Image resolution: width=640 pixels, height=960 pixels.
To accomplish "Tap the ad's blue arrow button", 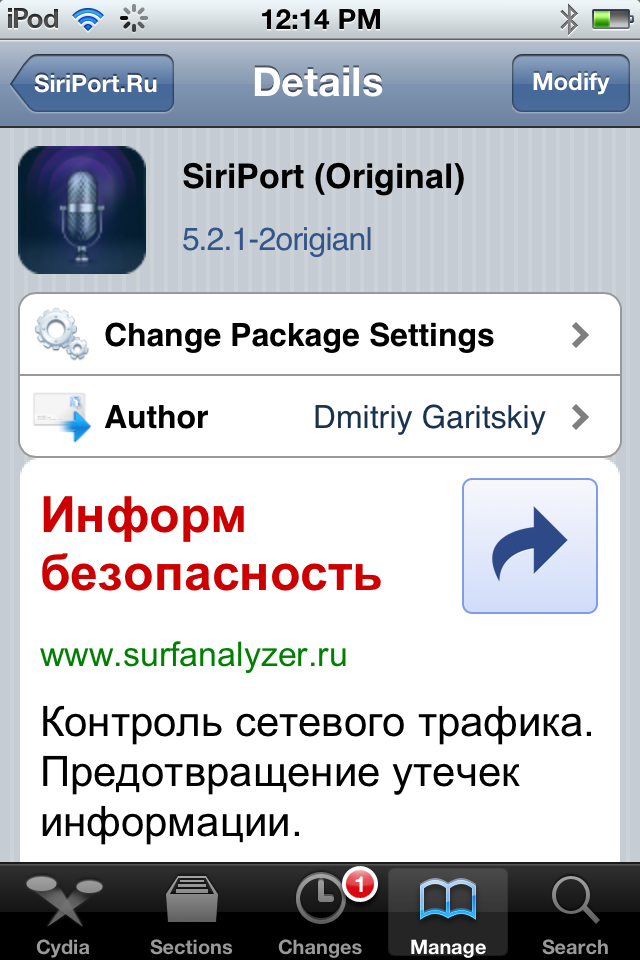I will pyautogui.click(x=529, y=546).
